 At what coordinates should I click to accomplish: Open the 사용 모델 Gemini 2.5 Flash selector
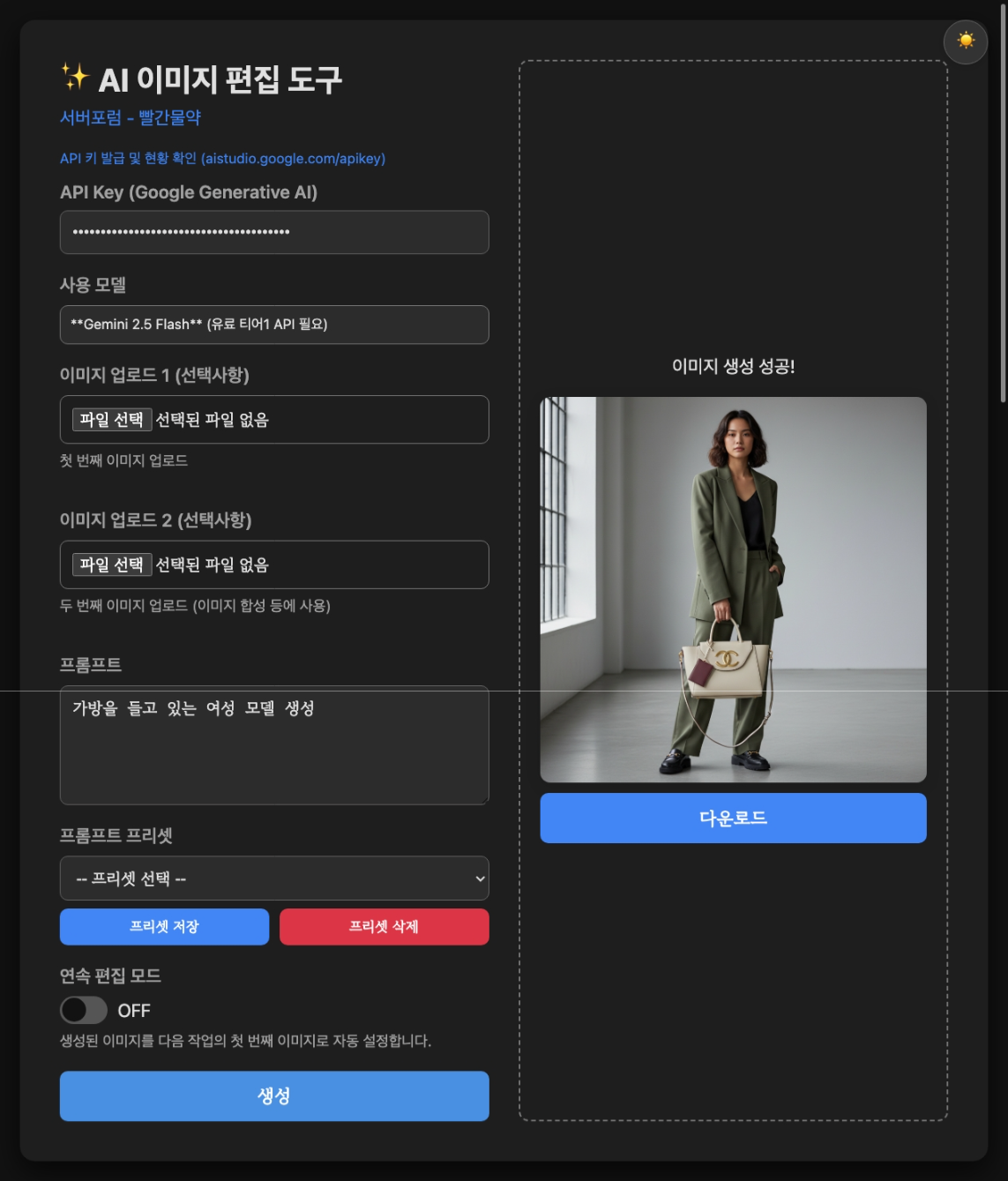(x=274, y=325)
